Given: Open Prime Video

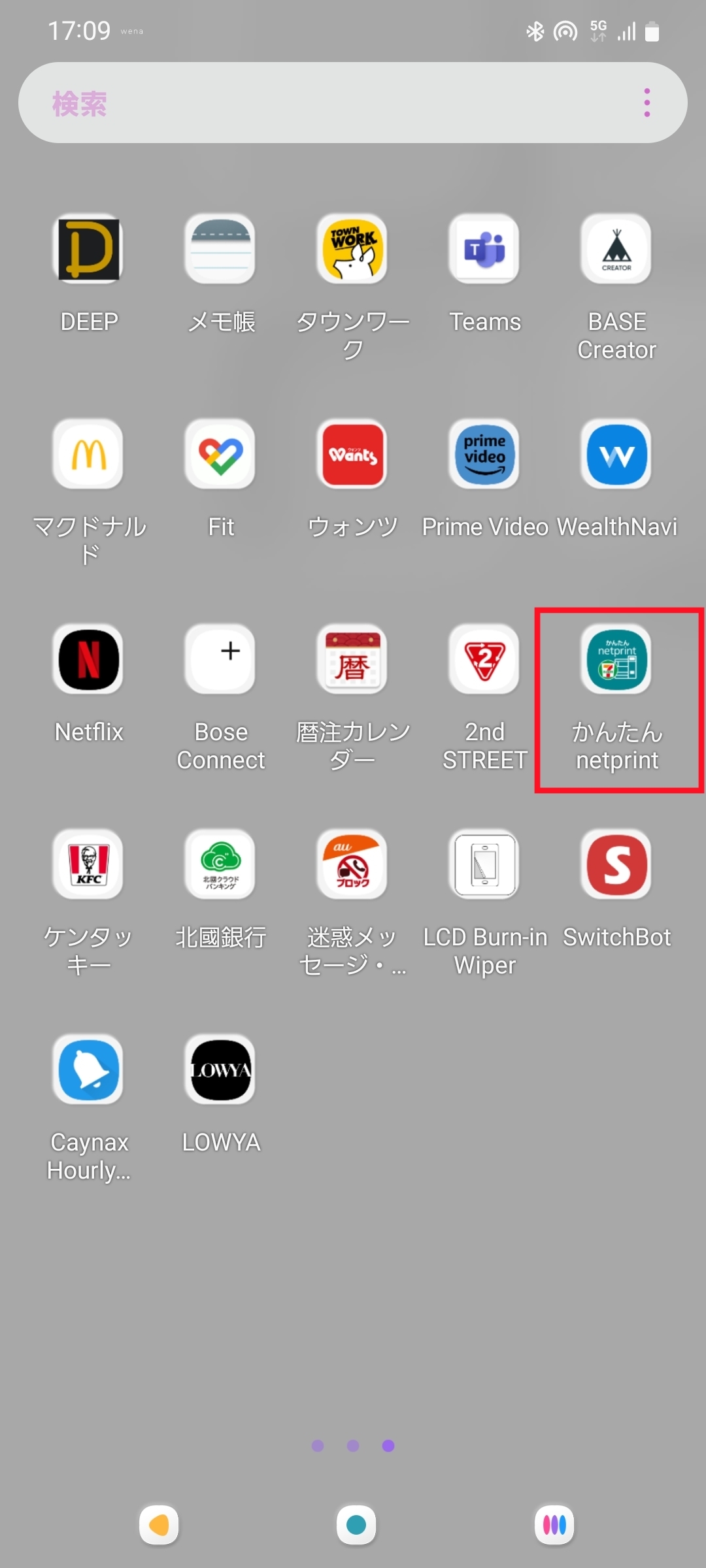Looking at the screenshot, I should click(x=484, y=455).
